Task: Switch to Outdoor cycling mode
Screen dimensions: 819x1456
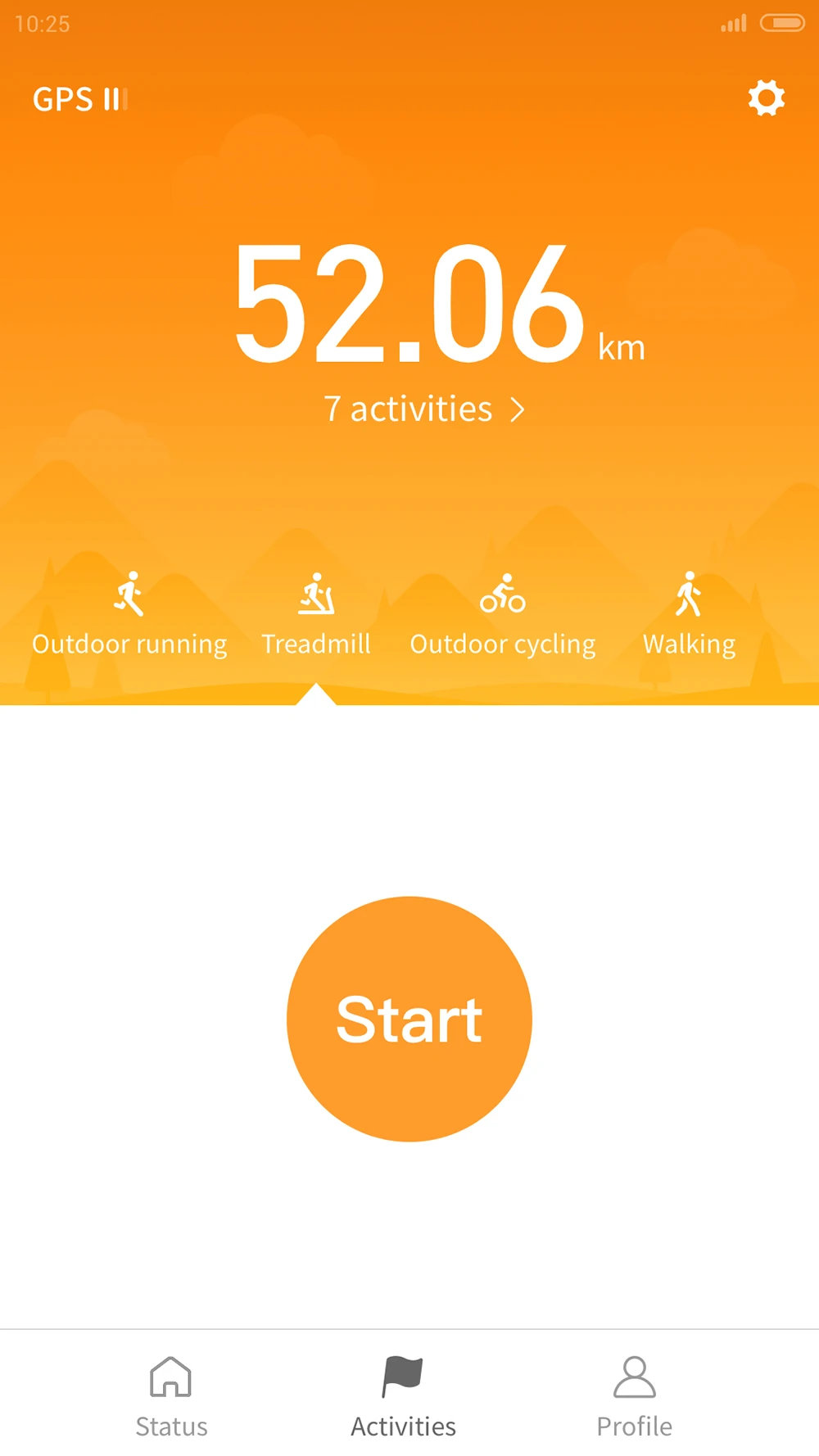Action: click(502, 616)
